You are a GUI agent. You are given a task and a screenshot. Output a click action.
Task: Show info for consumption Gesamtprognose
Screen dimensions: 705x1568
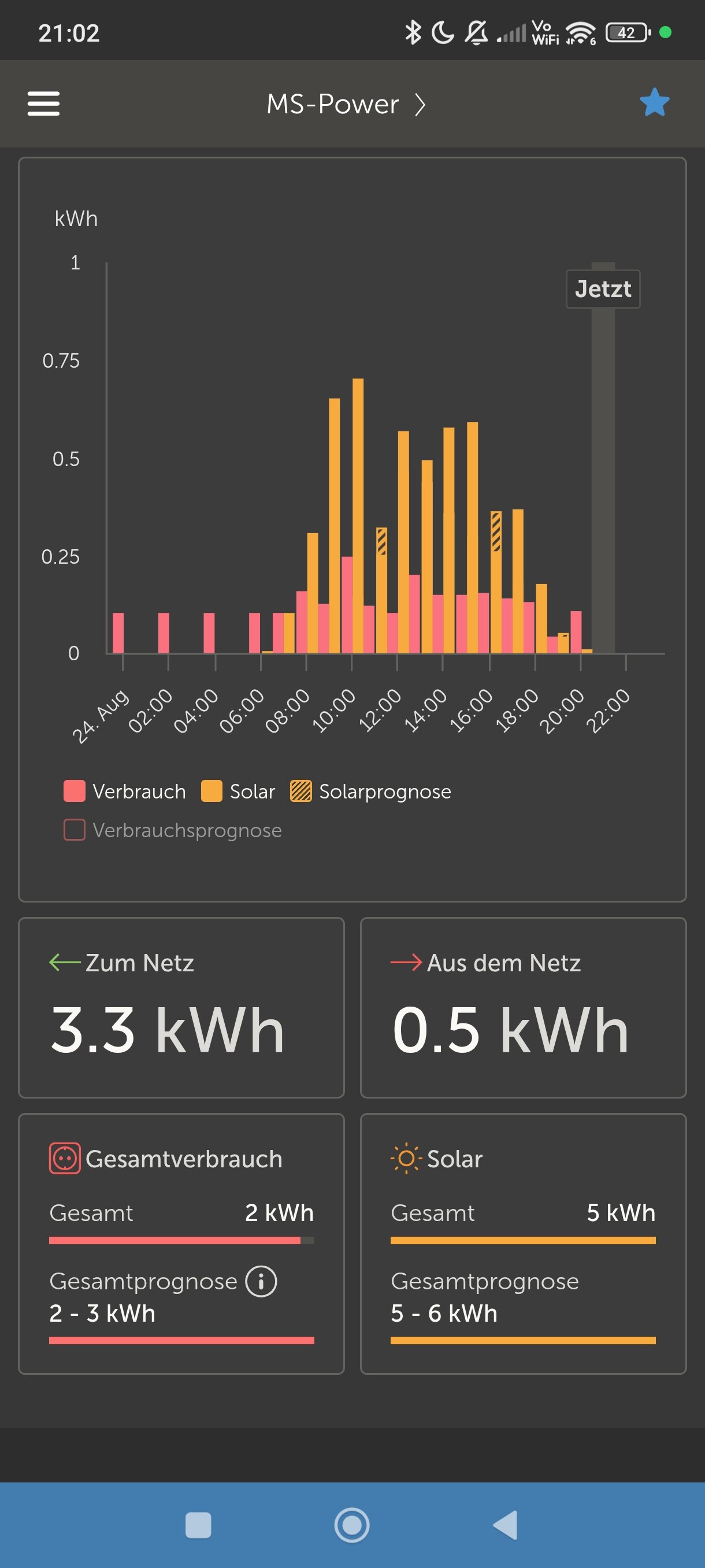click(x=261, y=1281)
